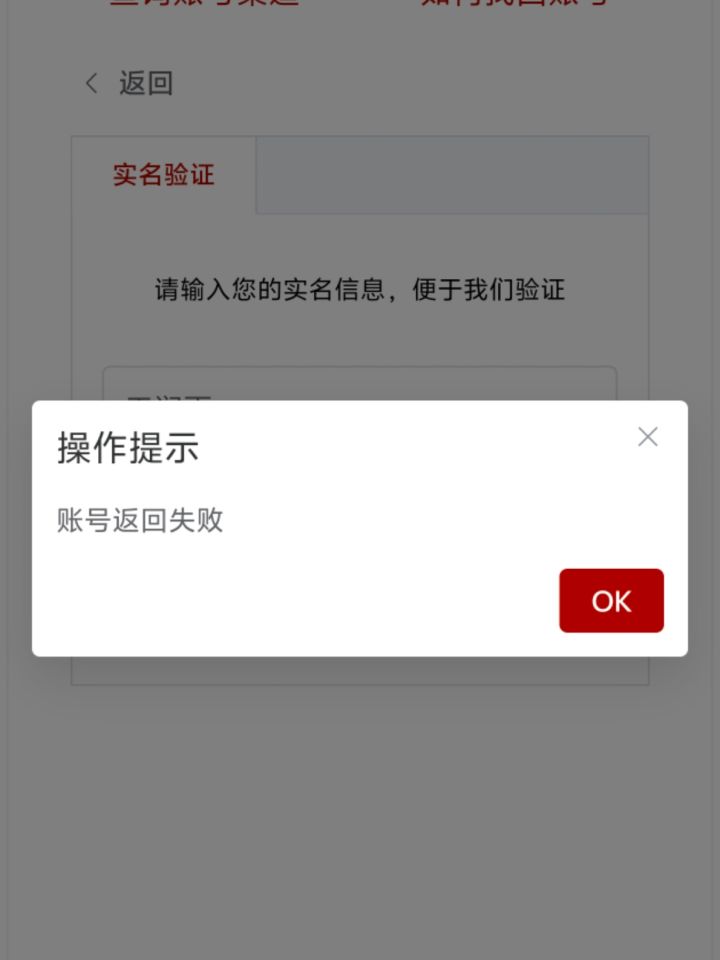720x960 pixels.
Task: Open the second unlabeled tab header
Action: click(450, 173)
